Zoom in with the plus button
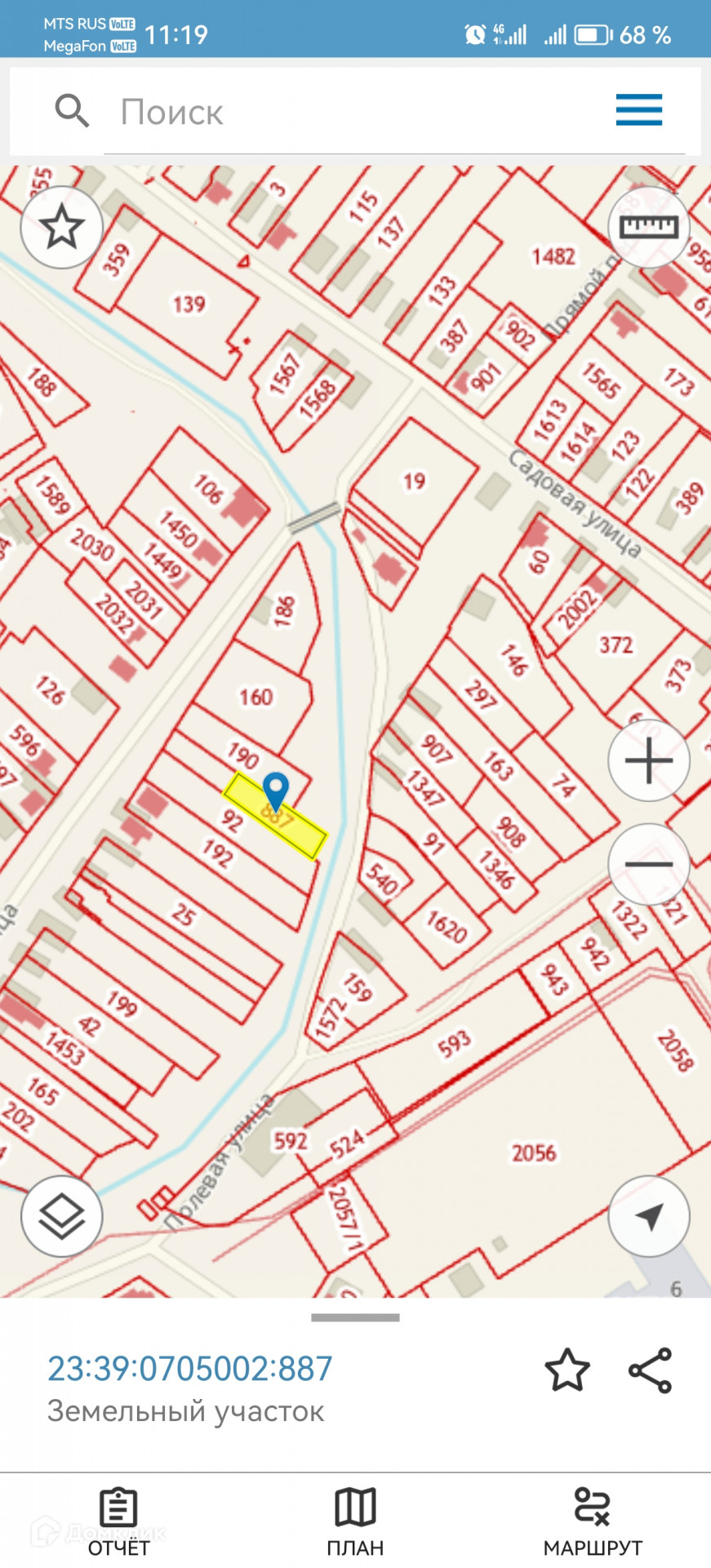 (649, 760)
